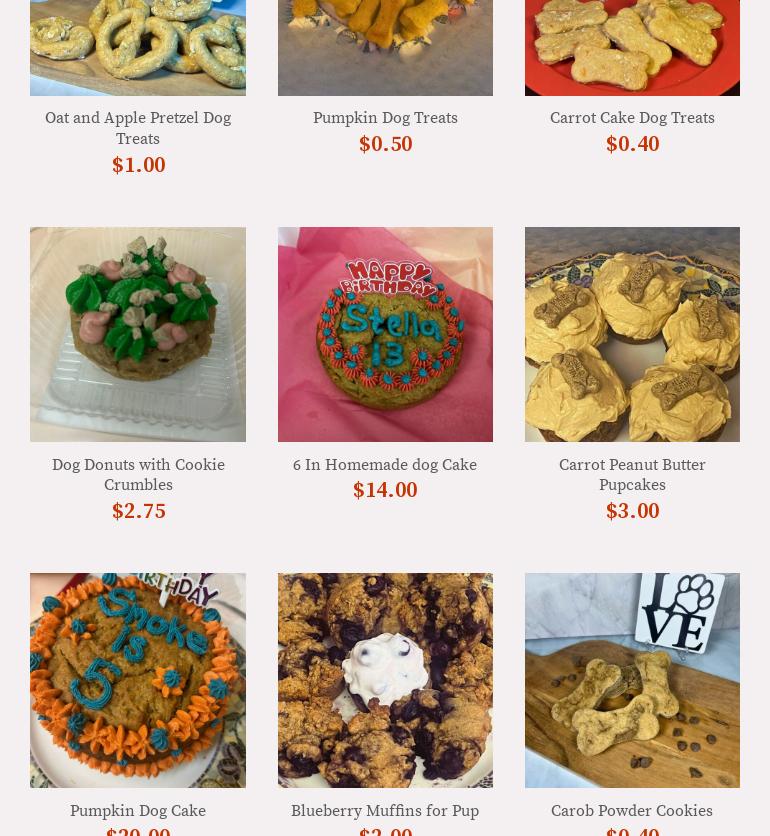Click the green frosted dog donut photo
770x836 pixels.
(138, 334)
